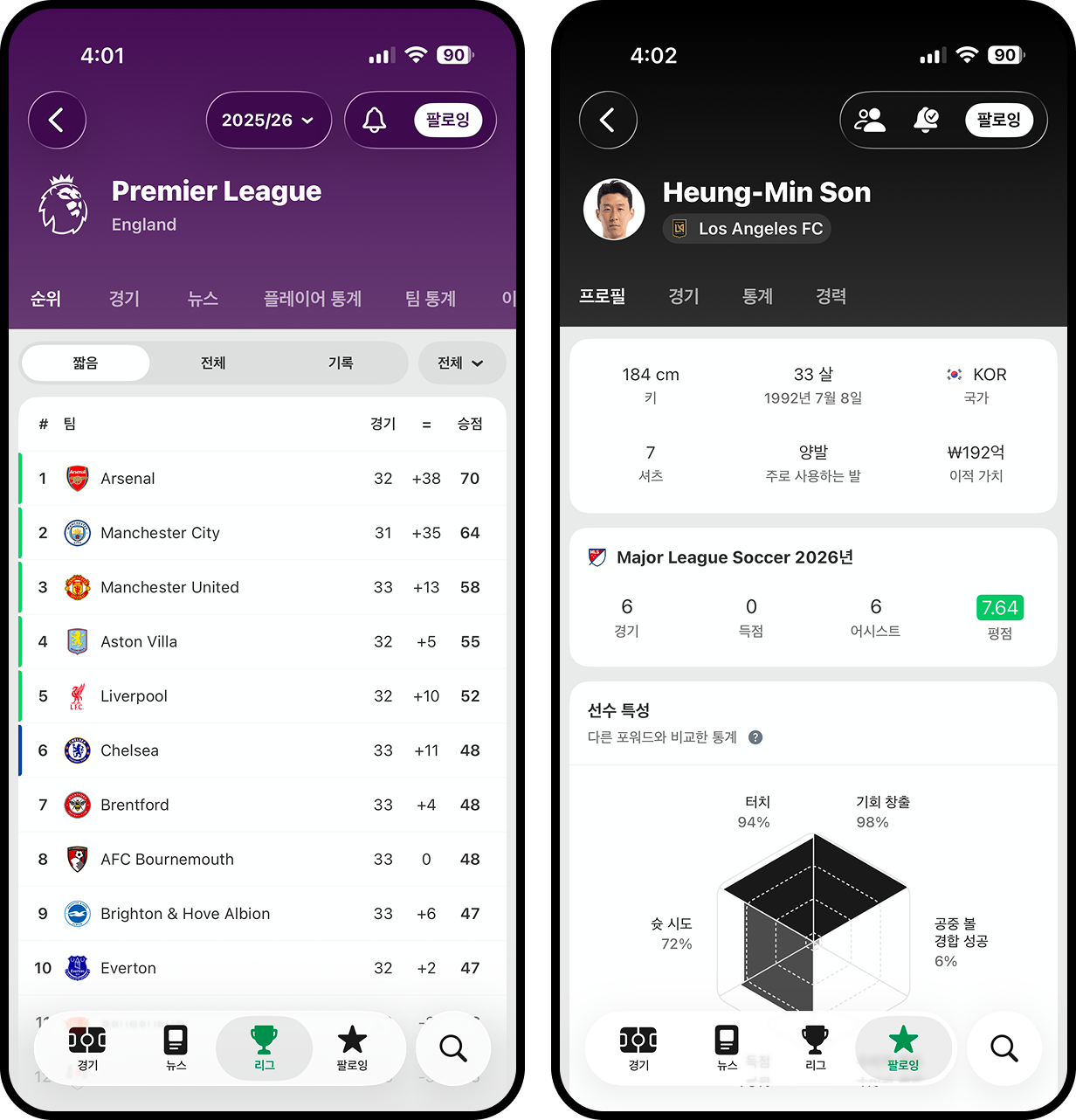
Task: Select the 기록 segment in standings
Action: tap(341, 363)
